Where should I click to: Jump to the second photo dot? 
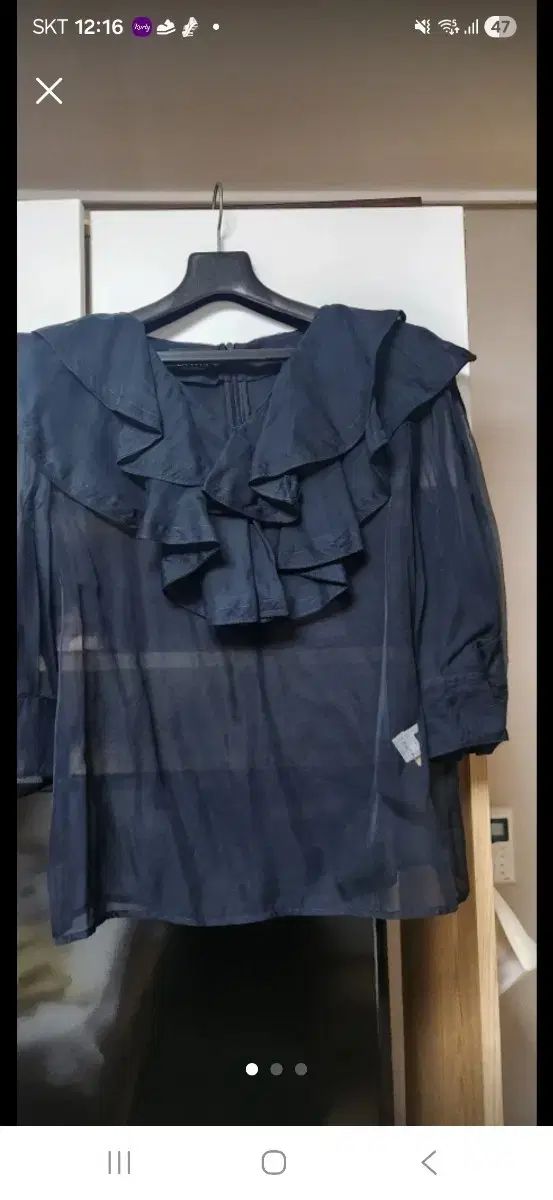pyautogui.click(x=276, y=1069)
